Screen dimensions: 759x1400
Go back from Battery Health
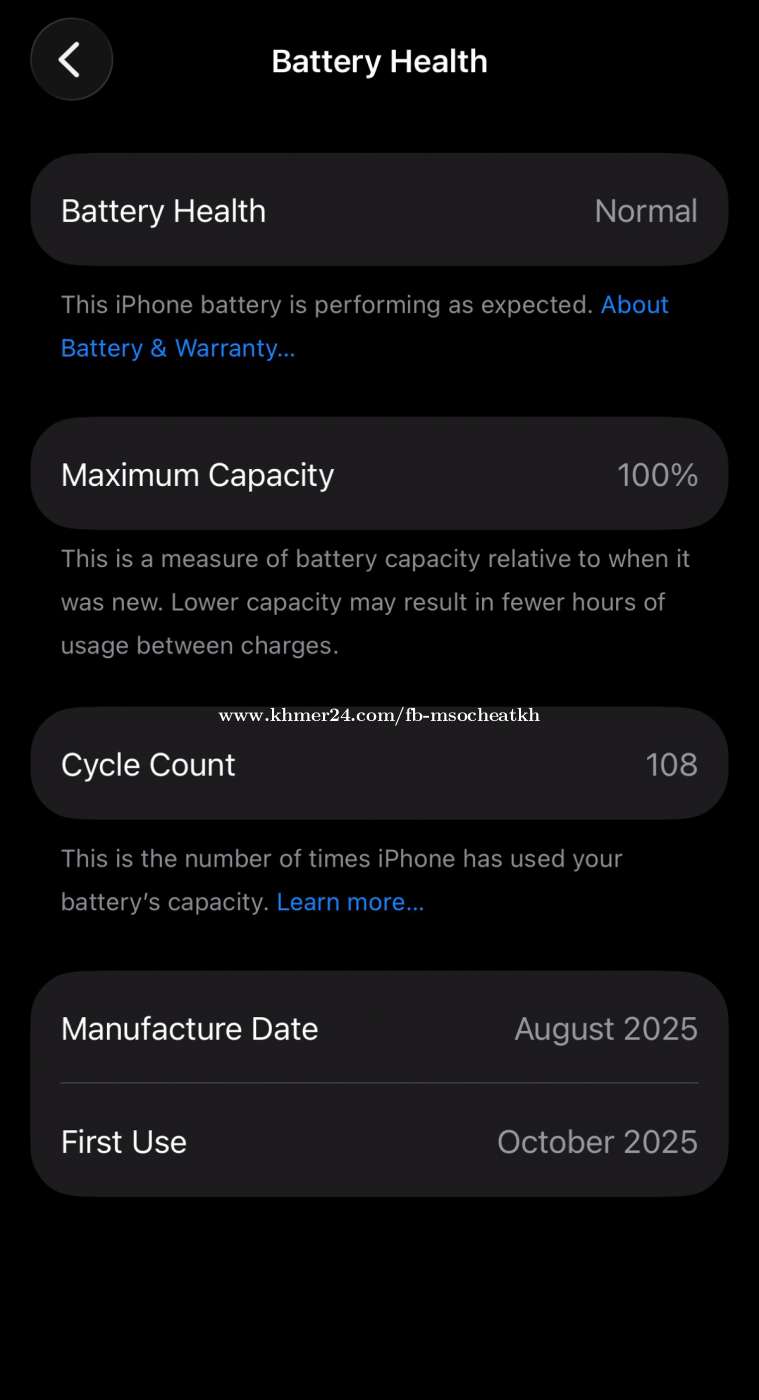(71, 60)
